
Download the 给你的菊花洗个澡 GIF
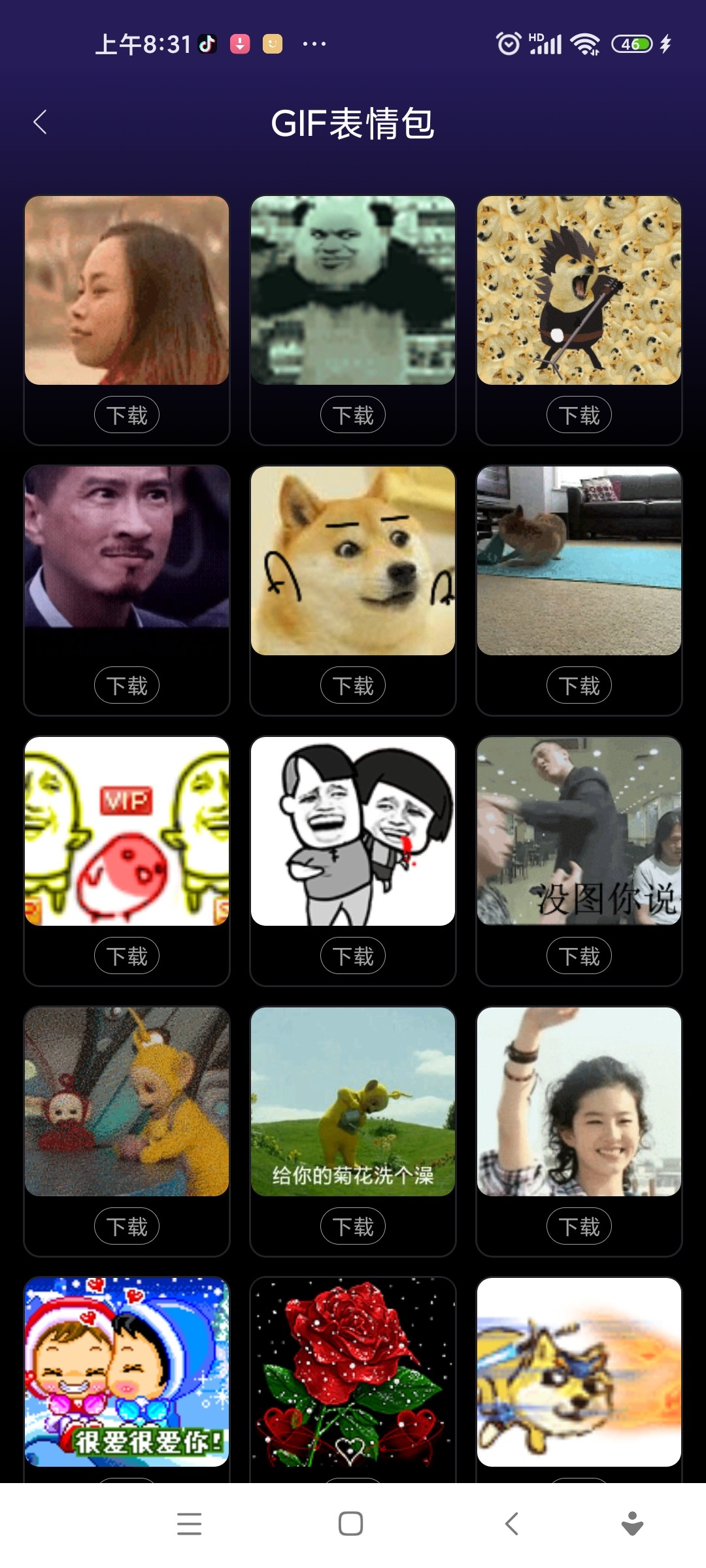(353, 1226)
